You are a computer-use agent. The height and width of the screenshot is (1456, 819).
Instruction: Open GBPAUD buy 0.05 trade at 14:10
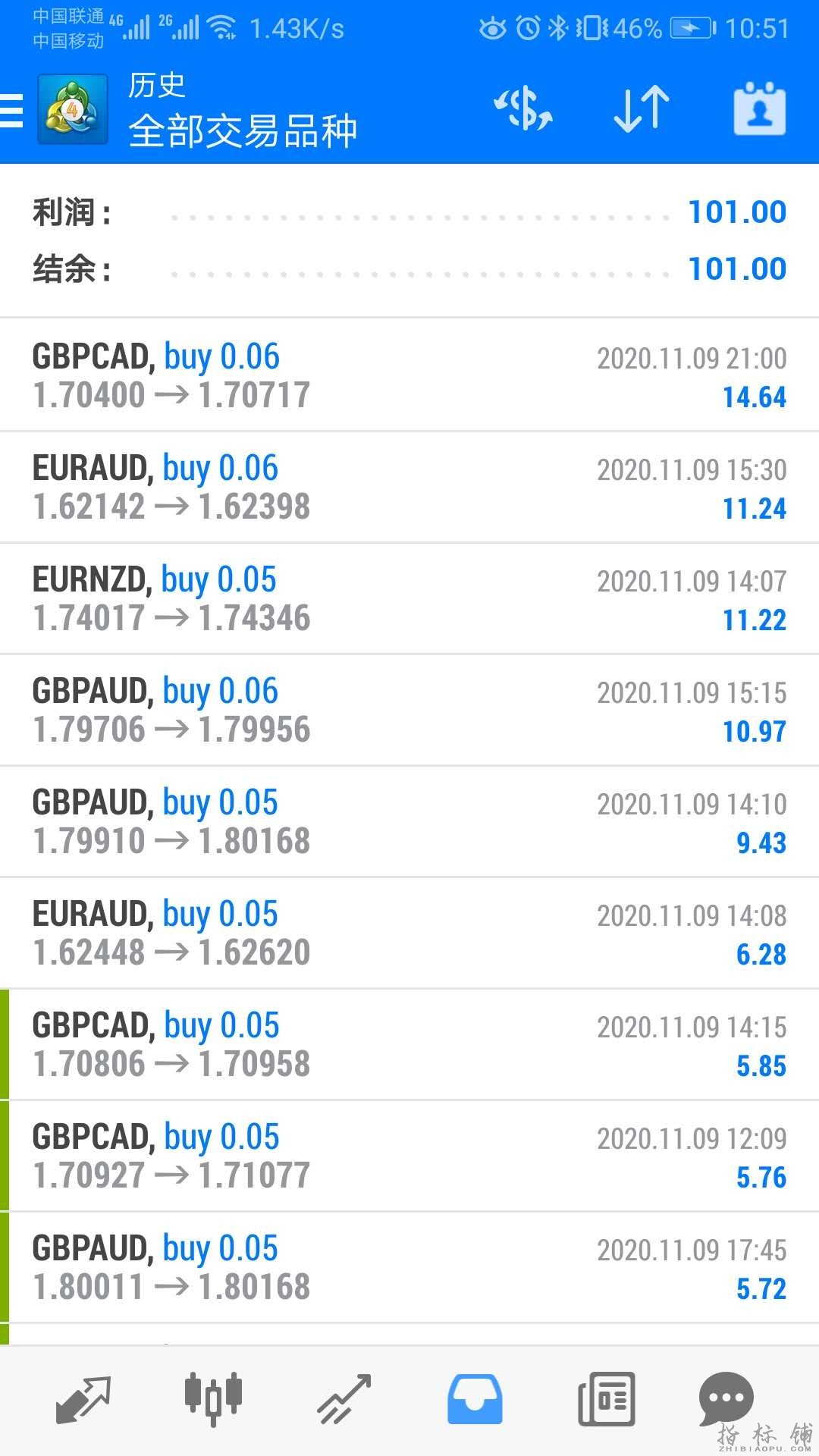tap(409, 821)
